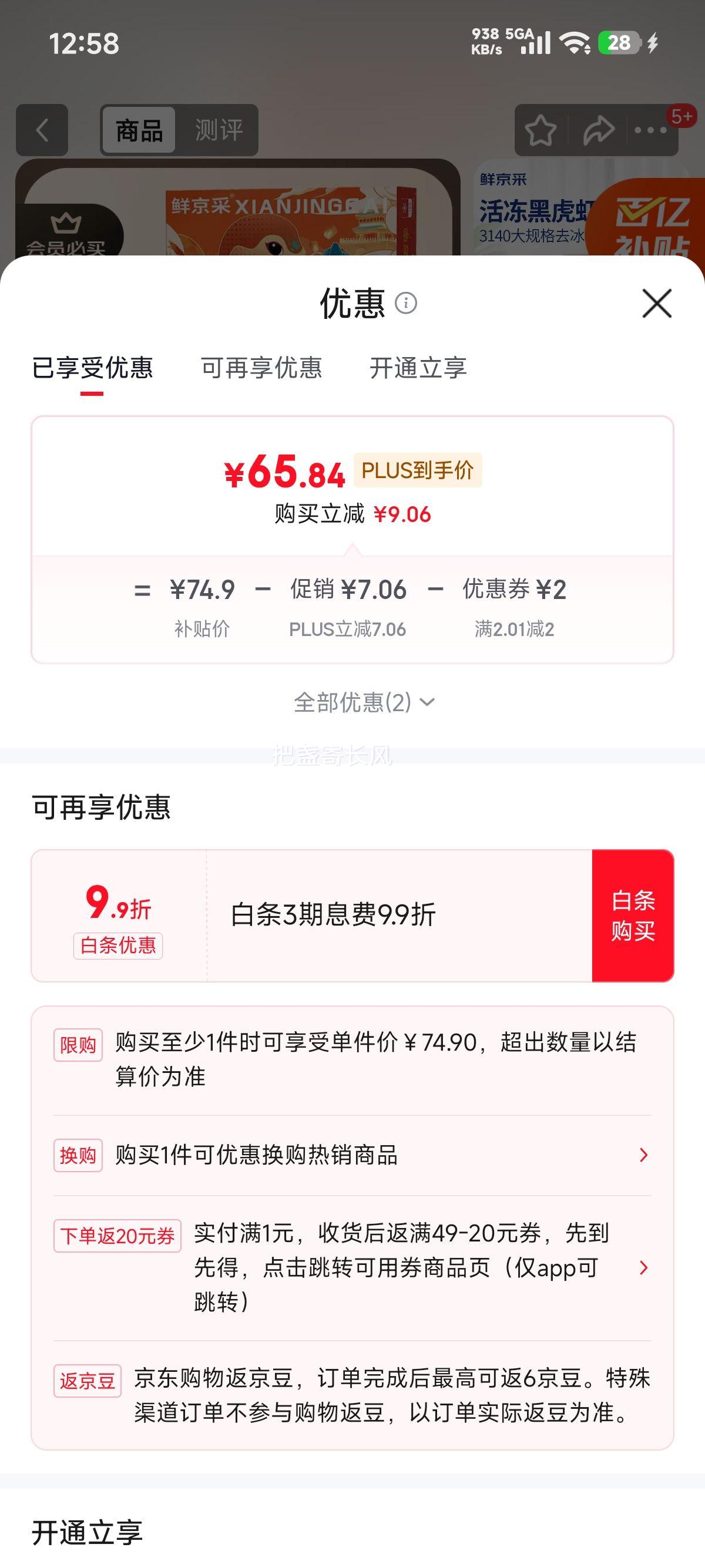Switch to the 可再享优惠 tab

pyautogui.click(x=262, y=368)
